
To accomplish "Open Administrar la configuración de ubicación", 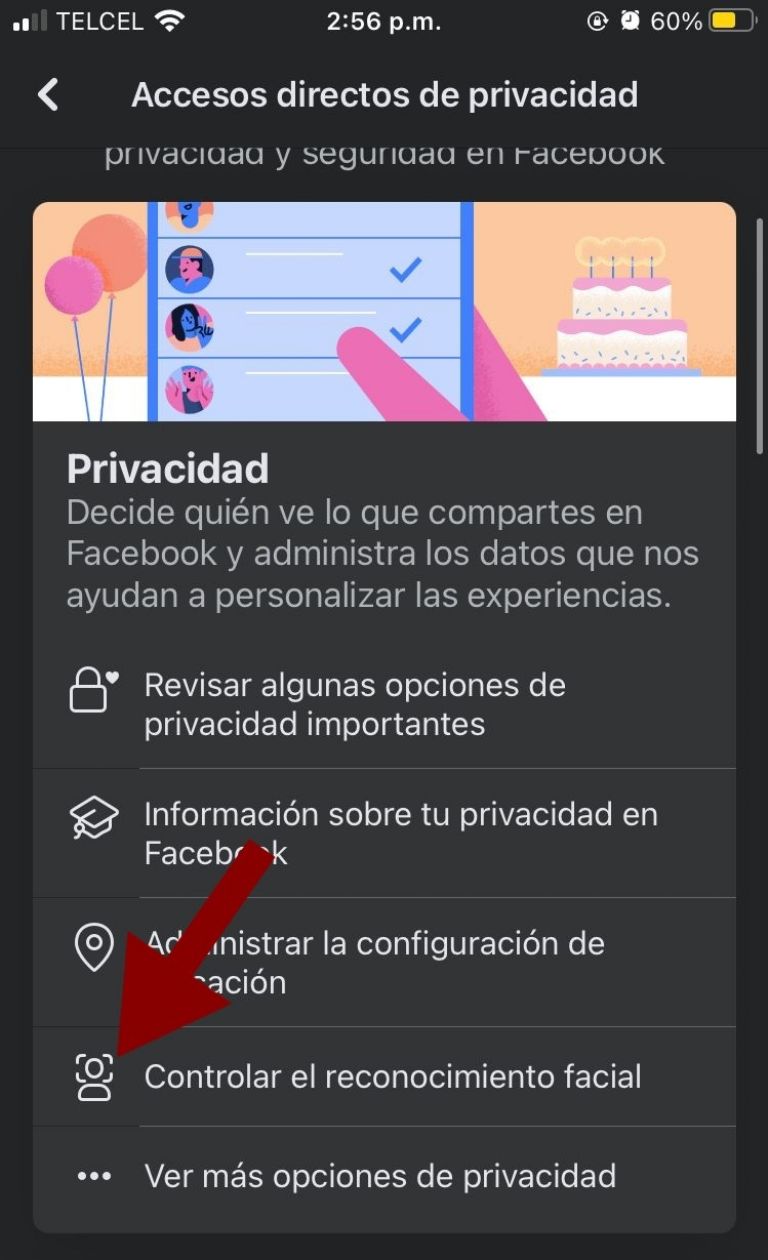I will click(384, 962).
